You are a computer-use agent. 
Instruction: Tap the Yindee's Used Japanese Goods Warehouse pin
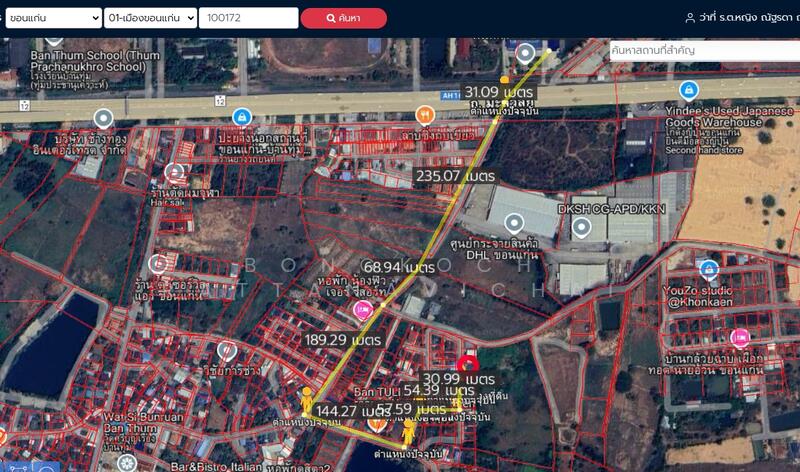point(687,90)
